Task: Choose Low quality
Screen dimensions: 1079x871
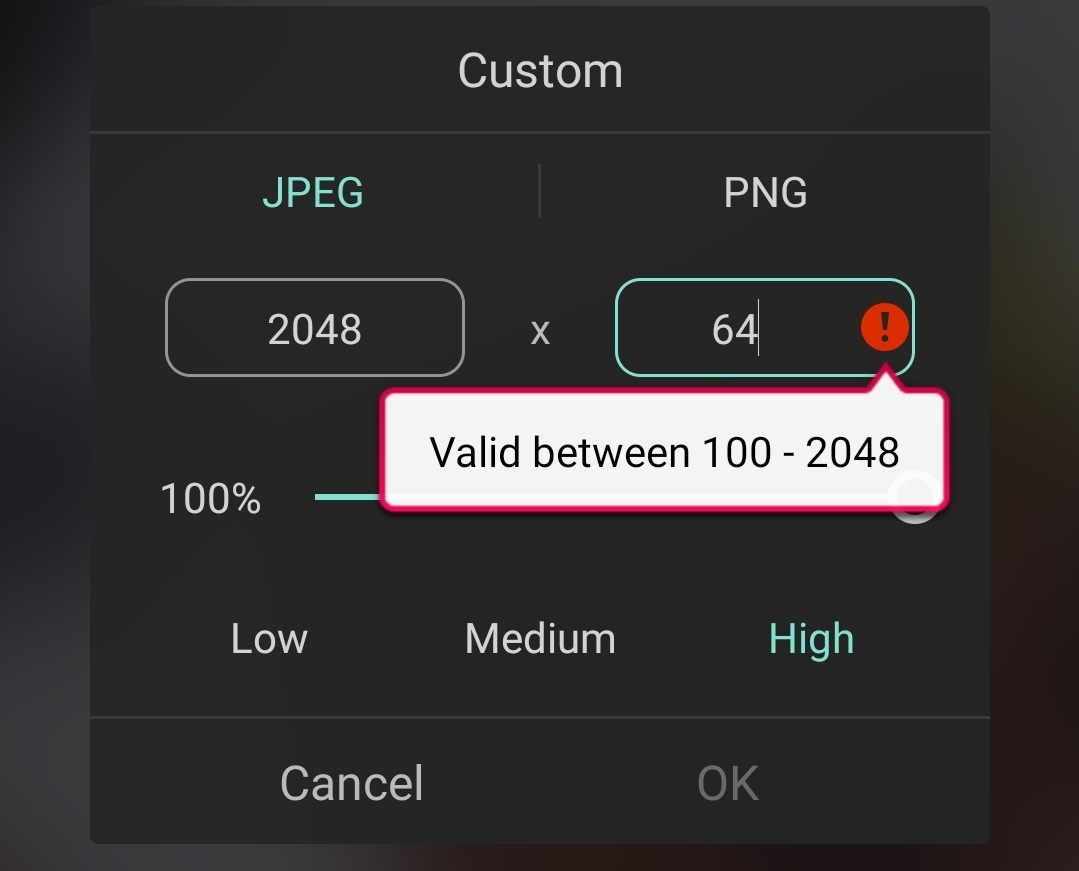Action: [269, 638]
